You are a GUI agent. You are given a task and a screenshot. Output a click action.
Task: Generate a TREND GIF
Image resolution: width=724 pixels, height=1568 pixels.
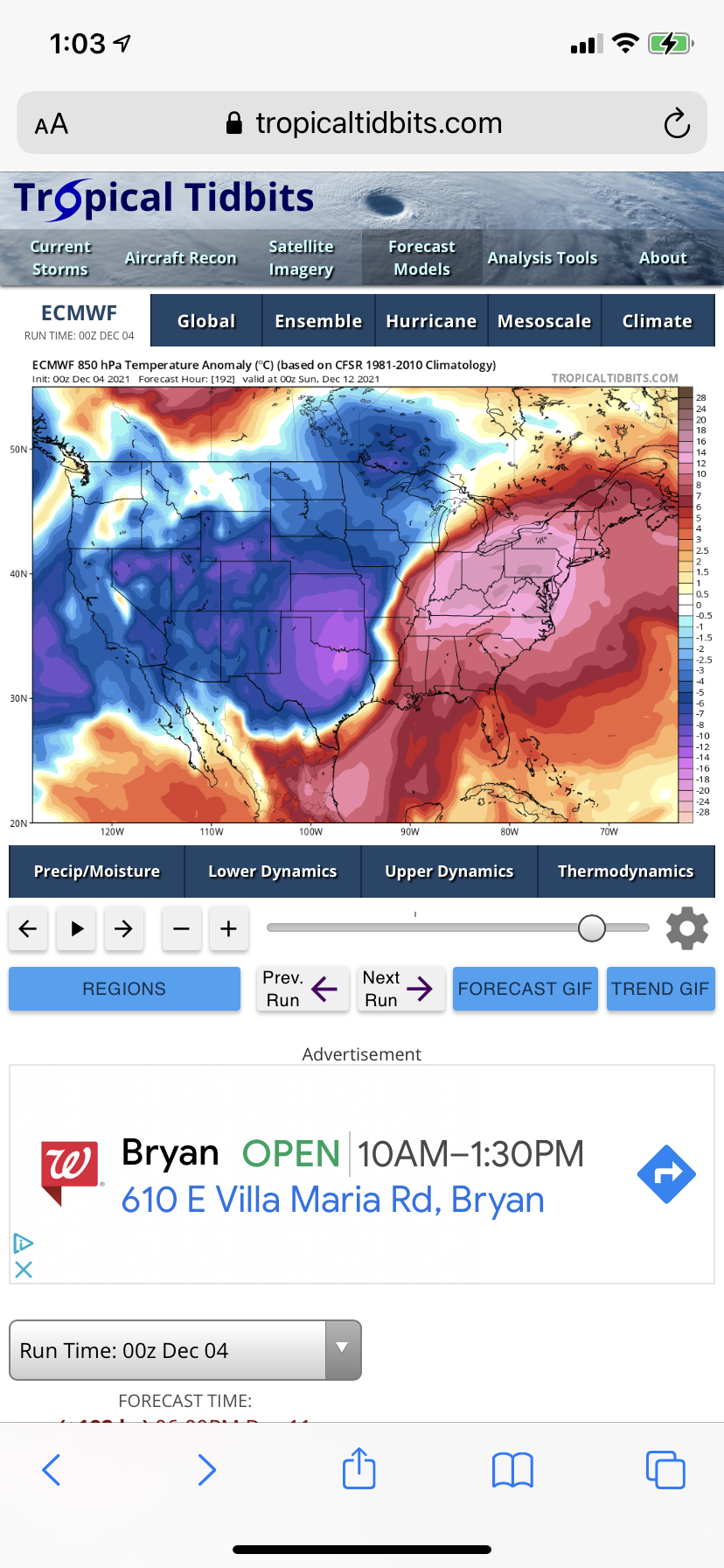tap(660, 989)
